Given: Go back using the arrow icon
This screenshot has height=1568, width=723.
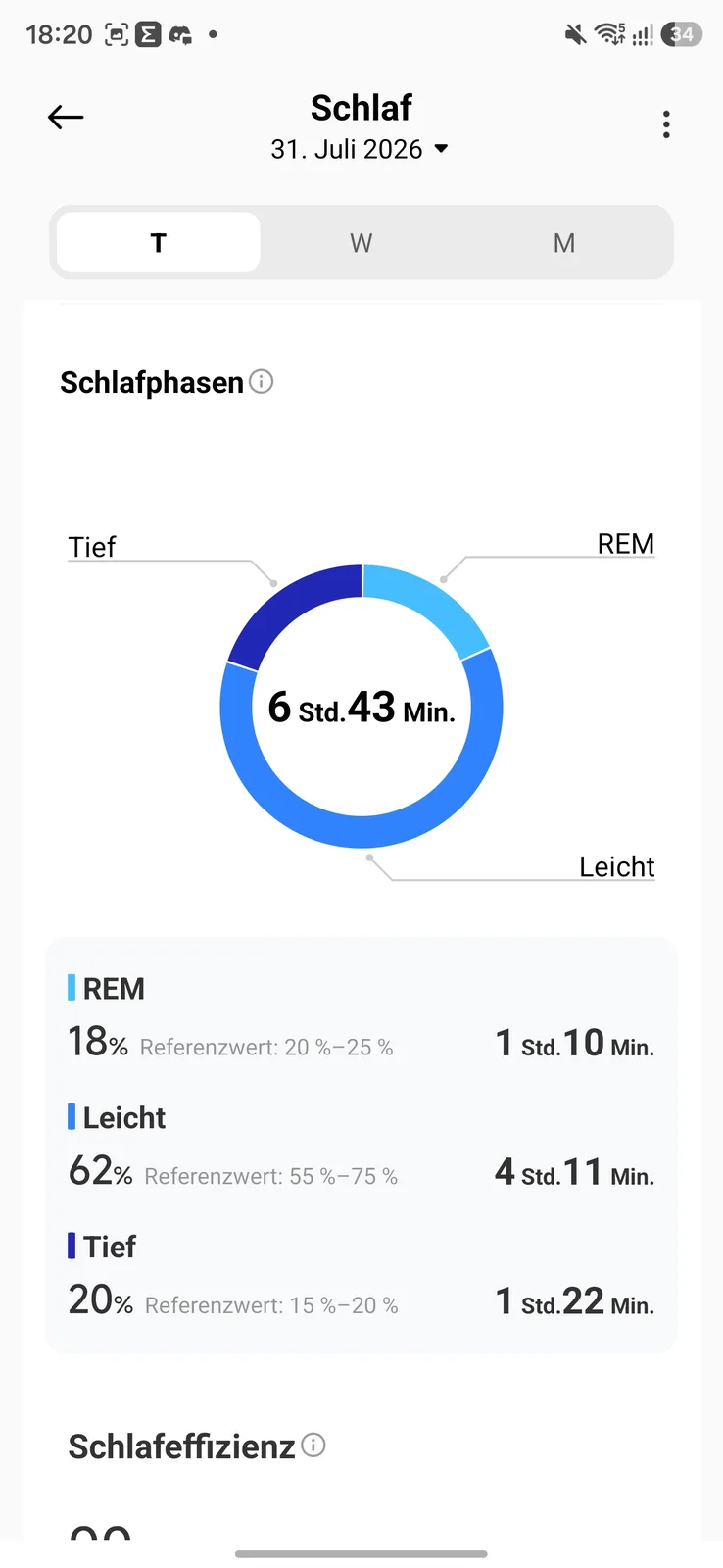Looking at the screenshot, I should click(66, 118).
